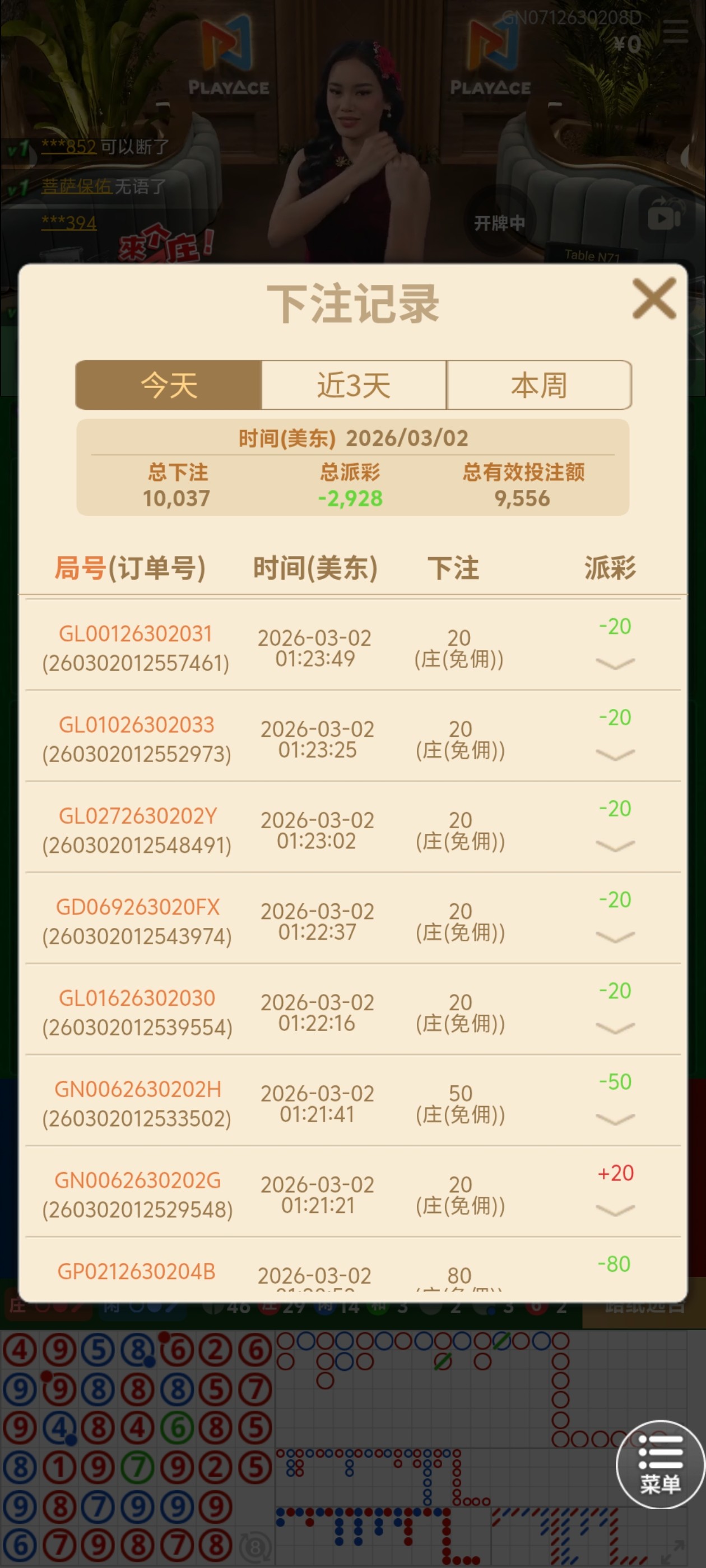Viewport: 706px width, 1568px height.
Task: Expand details for bet GL0272630202Y
Action: click(x=615, y=846)
